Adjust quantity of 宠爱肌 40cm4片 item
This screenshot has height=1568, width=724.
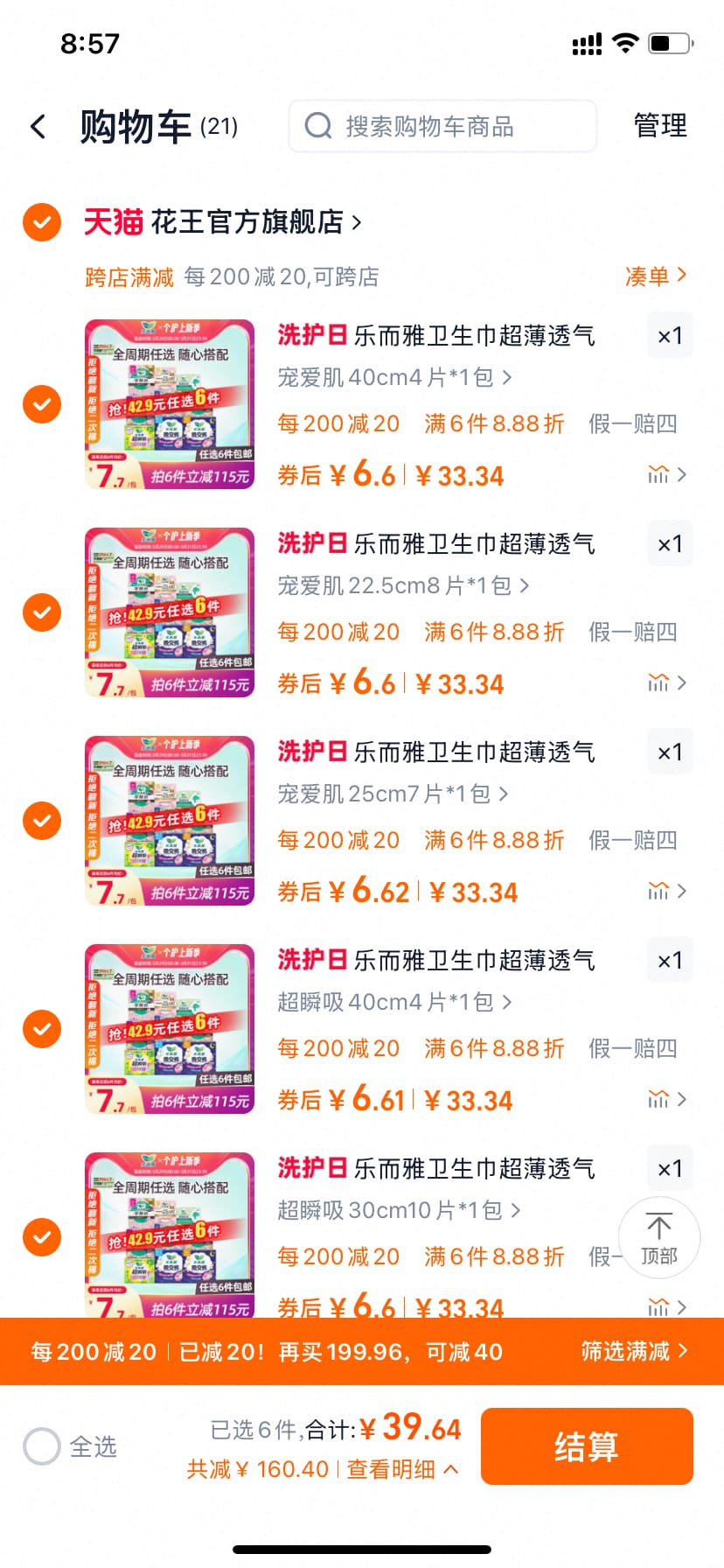click(670, 335)
